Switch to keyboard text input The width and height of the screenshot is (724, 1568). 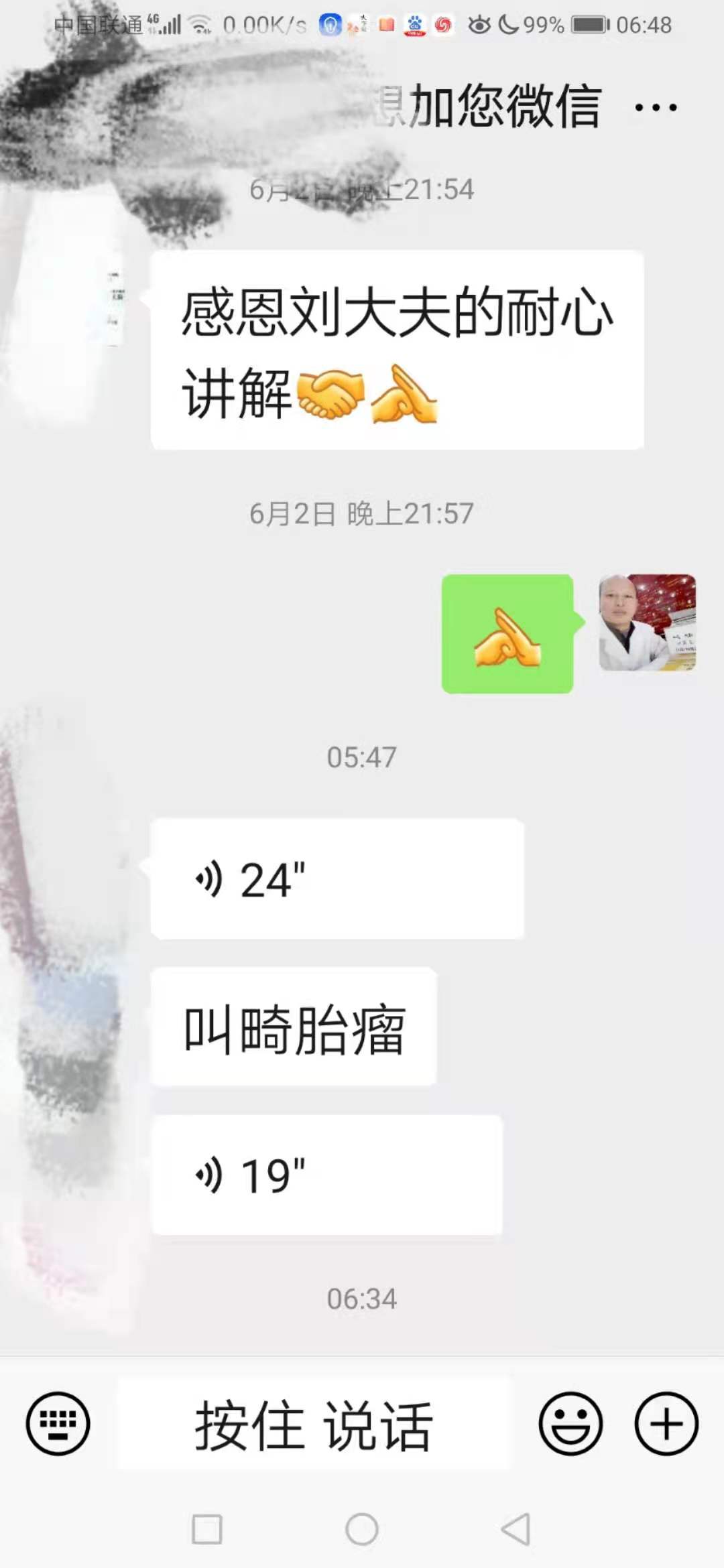click(x=58, y=1423)
